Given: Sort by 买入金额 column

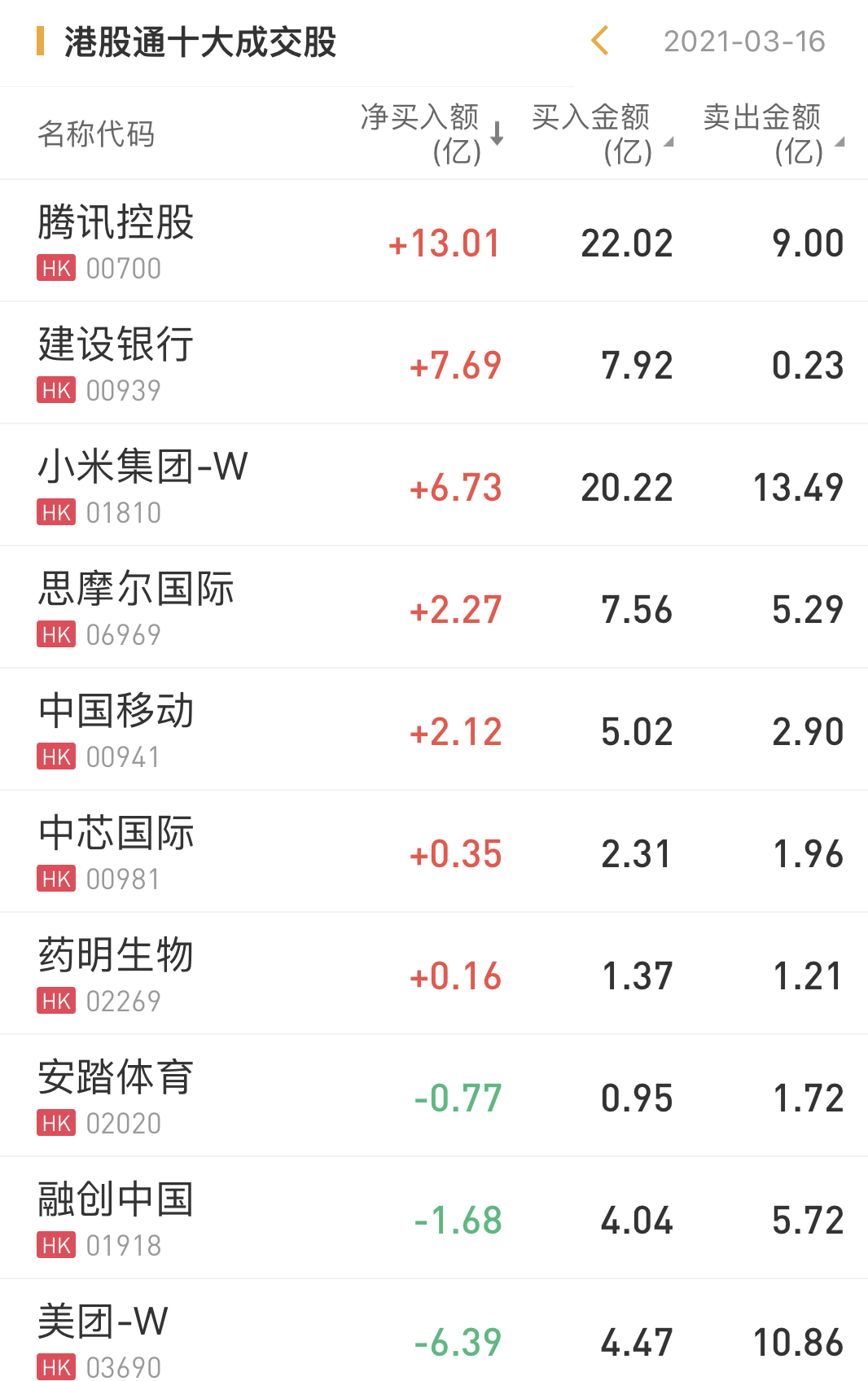Looking at the screenshot, I should coord(601,134).
